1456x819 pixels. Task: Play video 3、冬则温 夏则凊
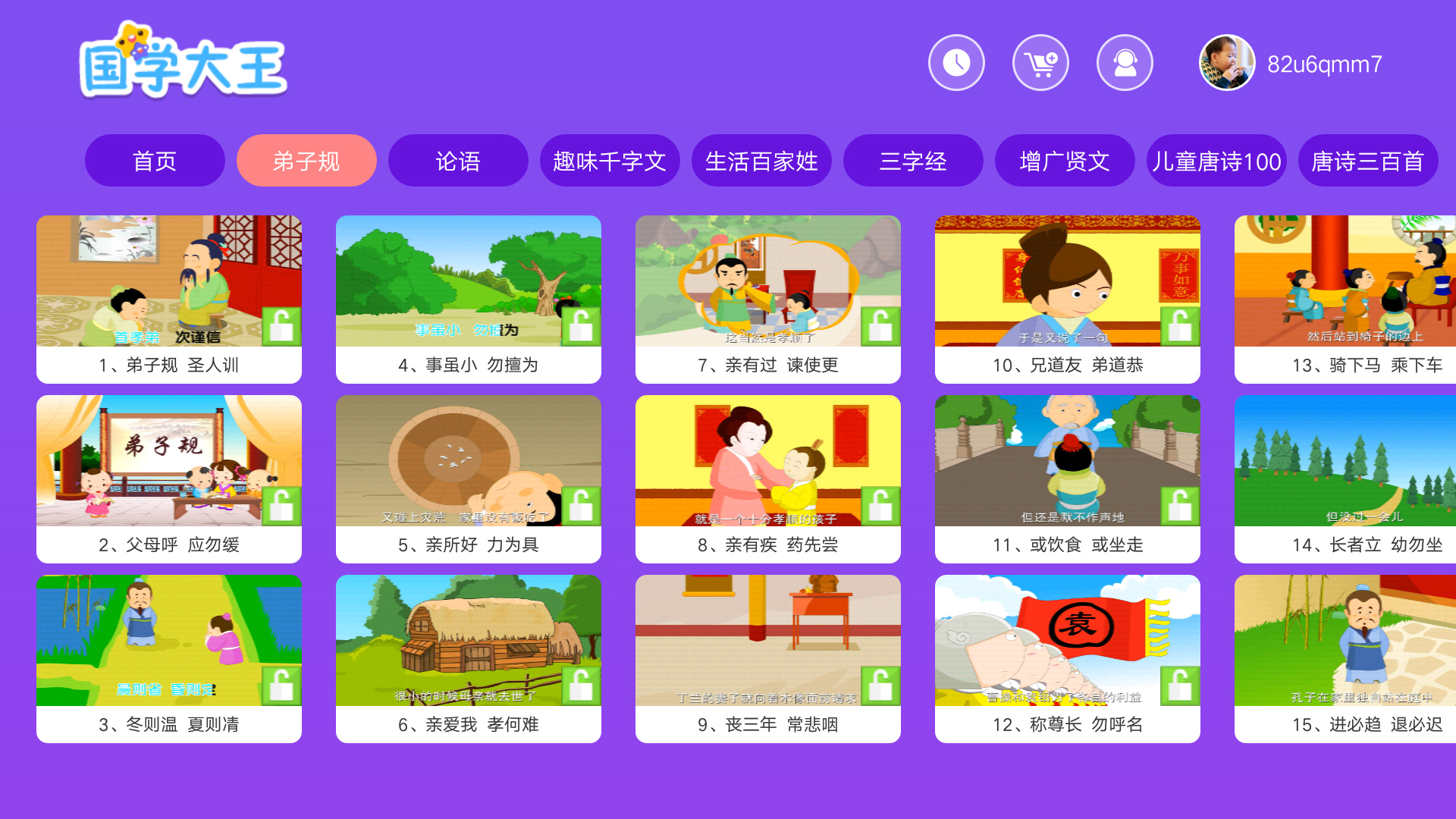[x=169, y=658]
